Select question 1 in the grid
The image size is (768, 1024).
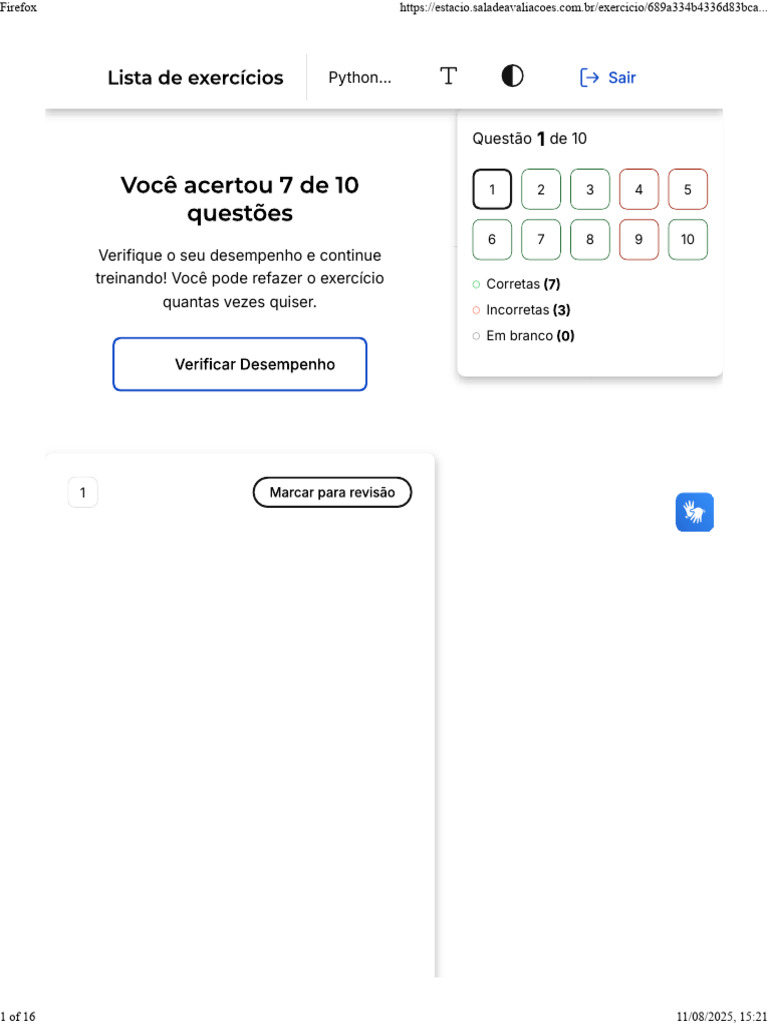point(492,189)
